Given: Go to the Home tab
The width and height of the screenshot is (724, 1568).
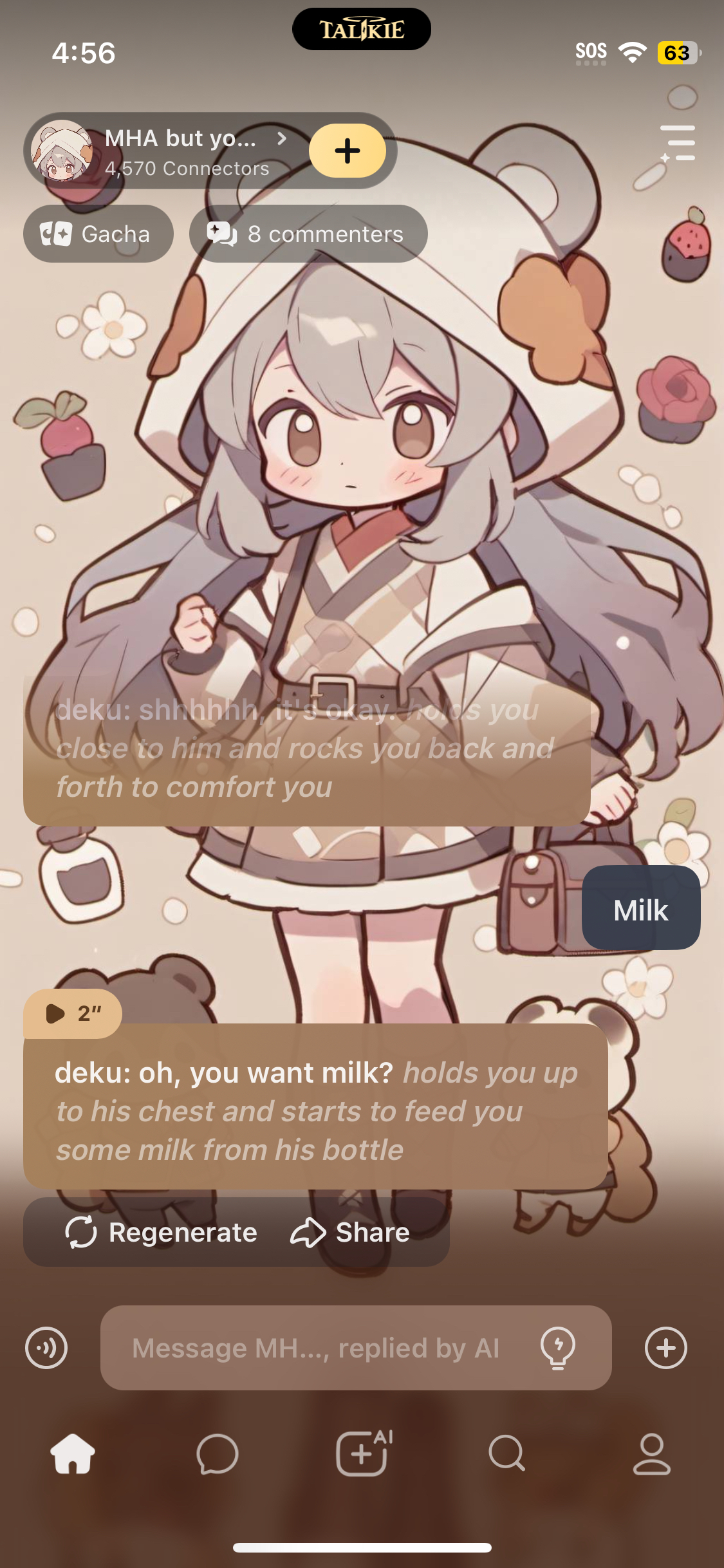Looking at the screenshot, I should click(x=73, y=1454).
